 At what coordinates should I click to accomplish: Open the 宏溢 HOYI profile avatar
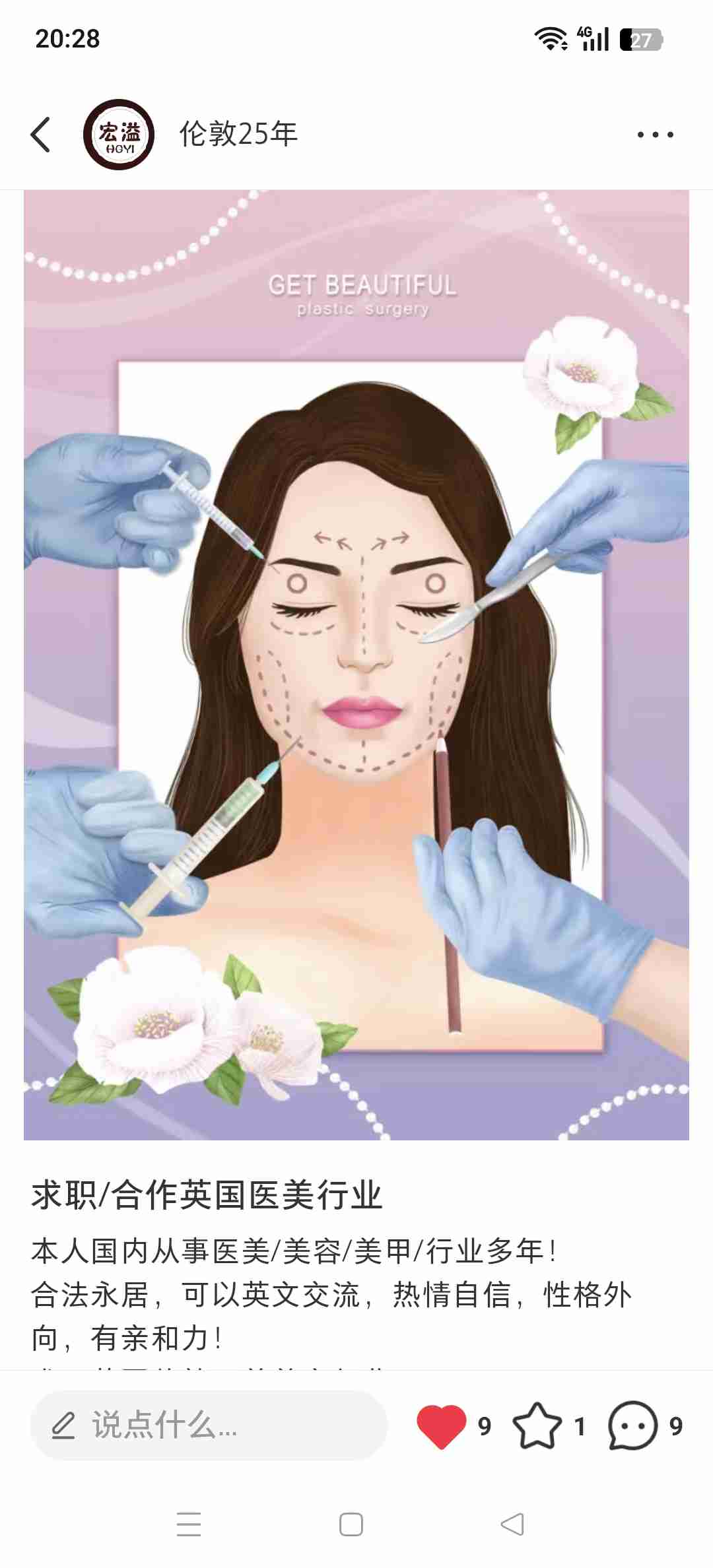[119, 135]
